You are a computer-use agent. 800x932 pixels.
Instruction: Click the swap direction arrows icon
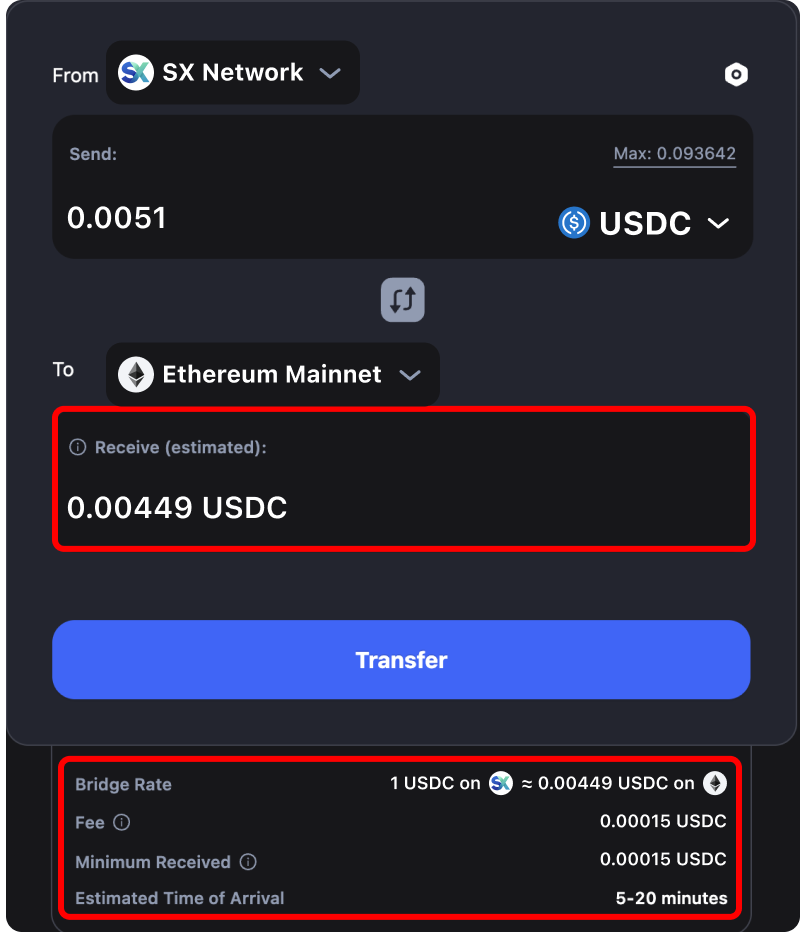(x=402, y=300)
